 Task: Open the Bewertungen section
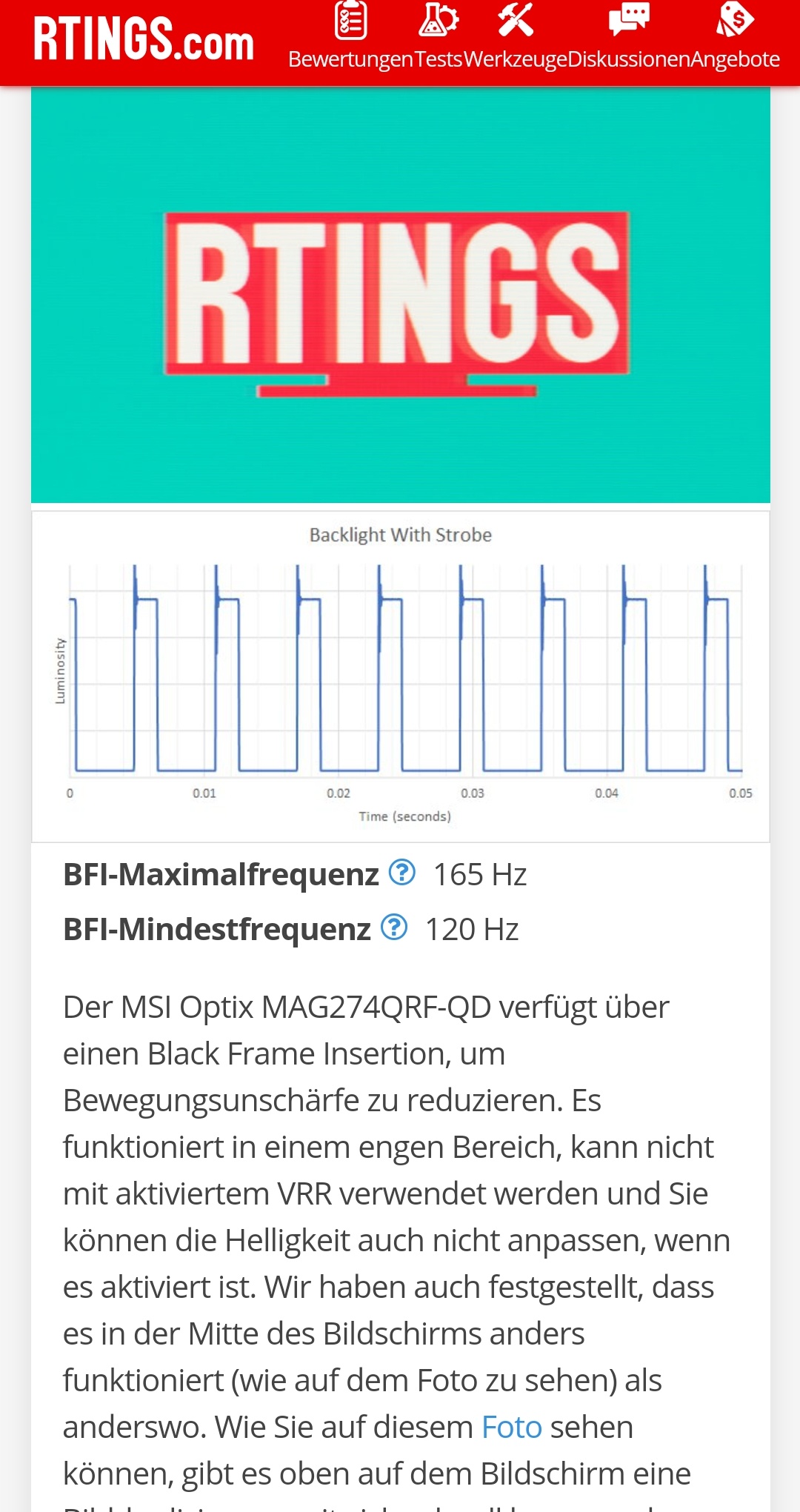[x=350, y=37]
